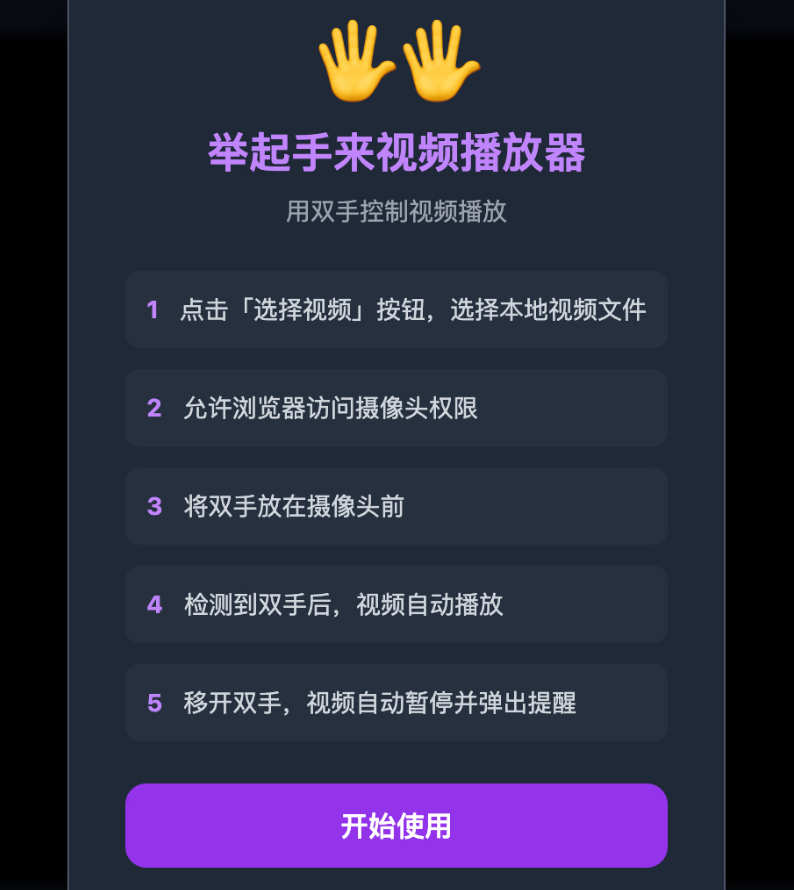This screenshot has width=794, height=890.
Task: Click the number 2 step badge
Action: (152, 408)
